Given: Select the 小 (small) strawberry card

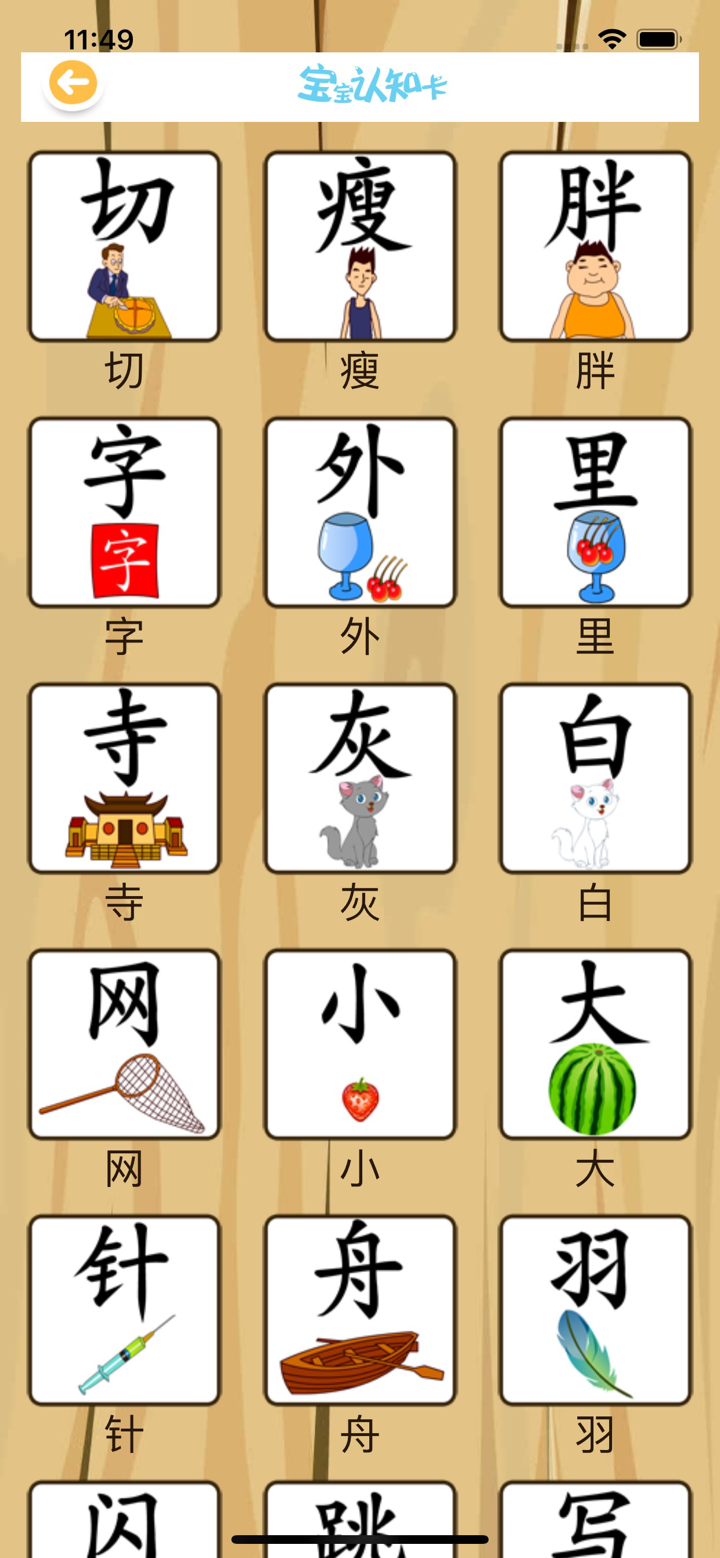Looking at the screenshot, I should pos(360,1043).
